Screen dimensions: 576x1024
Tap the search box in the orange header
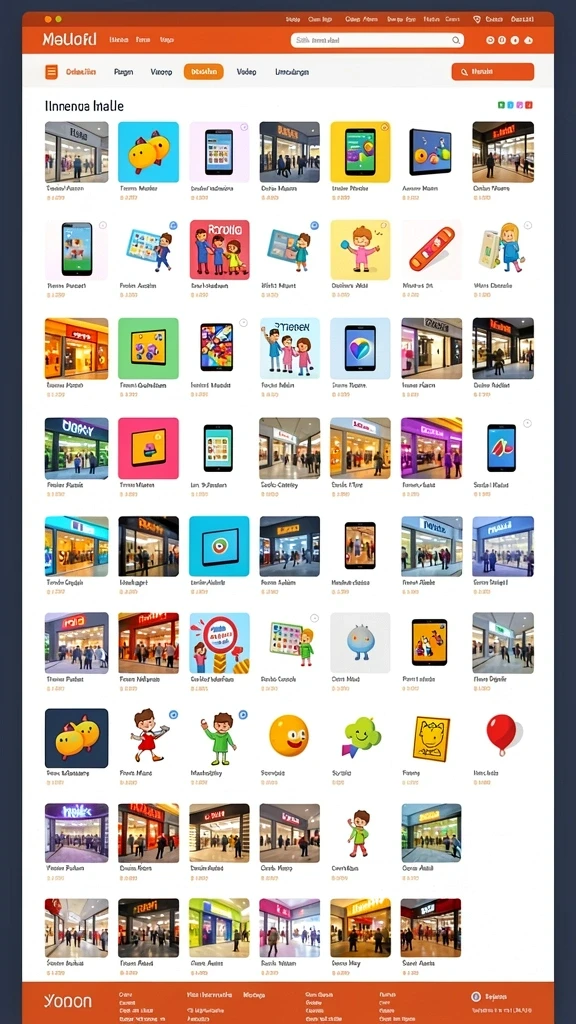point(377,40)
